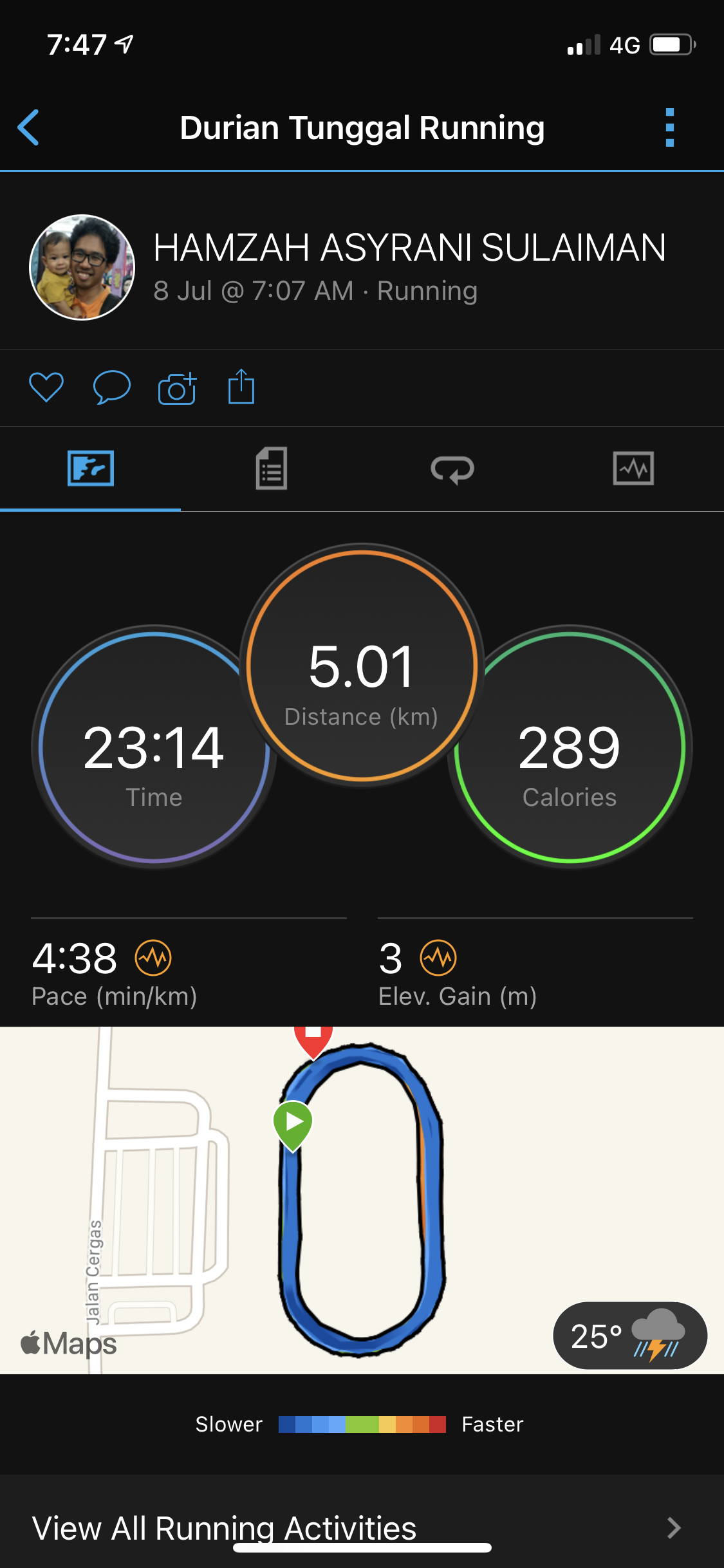Open Hamzah Asyrani Sulaiman's profile photo
The width and height of the screenshot is (724, 1568).
(x=82, y=267)
